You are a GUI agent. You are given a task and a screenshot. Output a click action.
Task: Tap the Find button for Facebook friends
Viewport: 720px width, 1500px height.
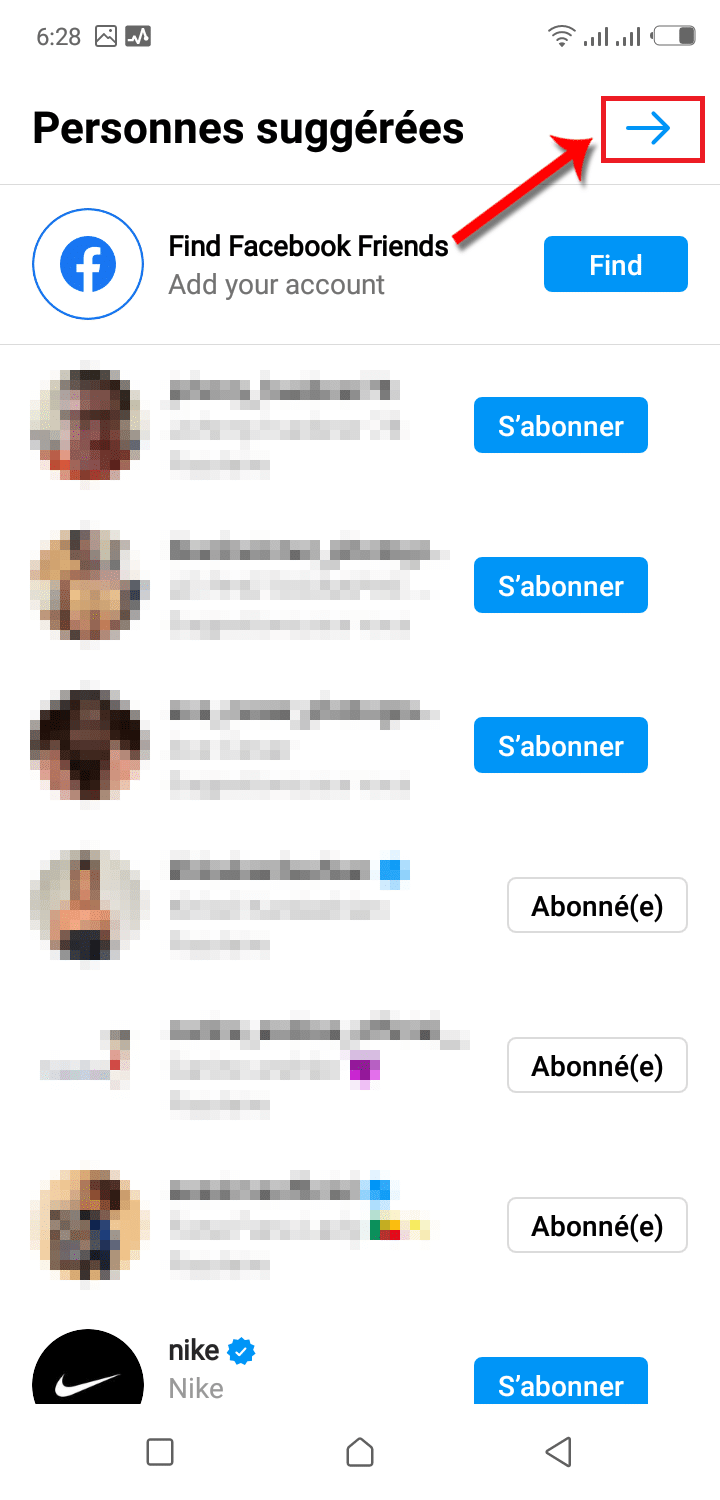(x=615, y=265)
